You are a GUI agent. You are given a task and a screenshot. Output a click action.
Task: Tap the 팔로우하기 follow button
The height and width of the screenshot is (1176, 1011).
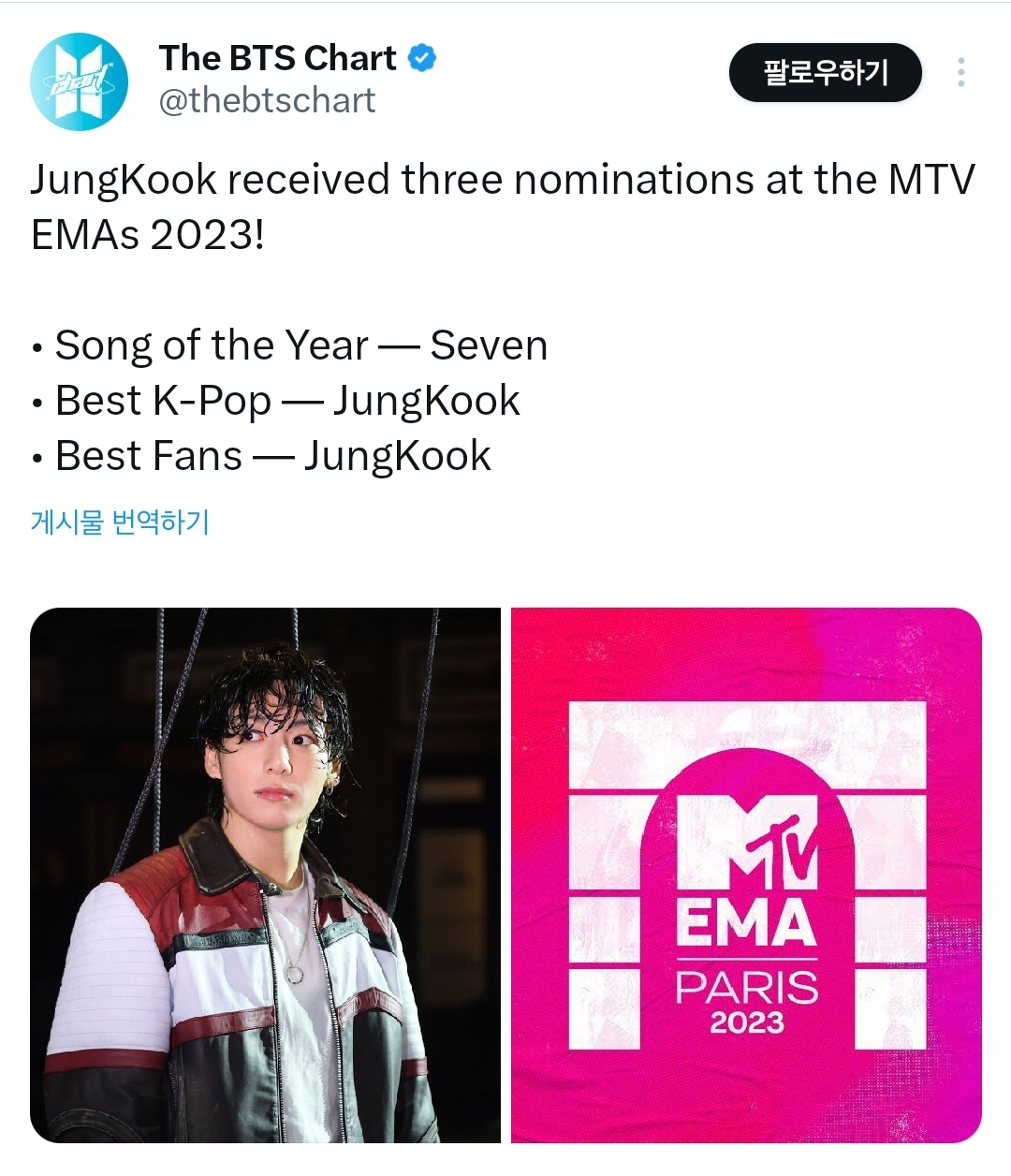(x=825, y=73)
